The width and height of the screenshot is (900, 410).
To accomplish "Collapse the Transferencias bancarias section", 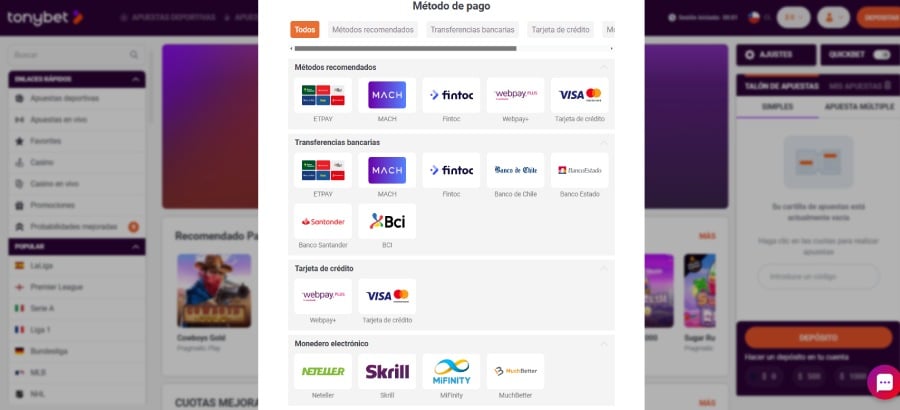I will pyautogui.click(x=603, y=142).
